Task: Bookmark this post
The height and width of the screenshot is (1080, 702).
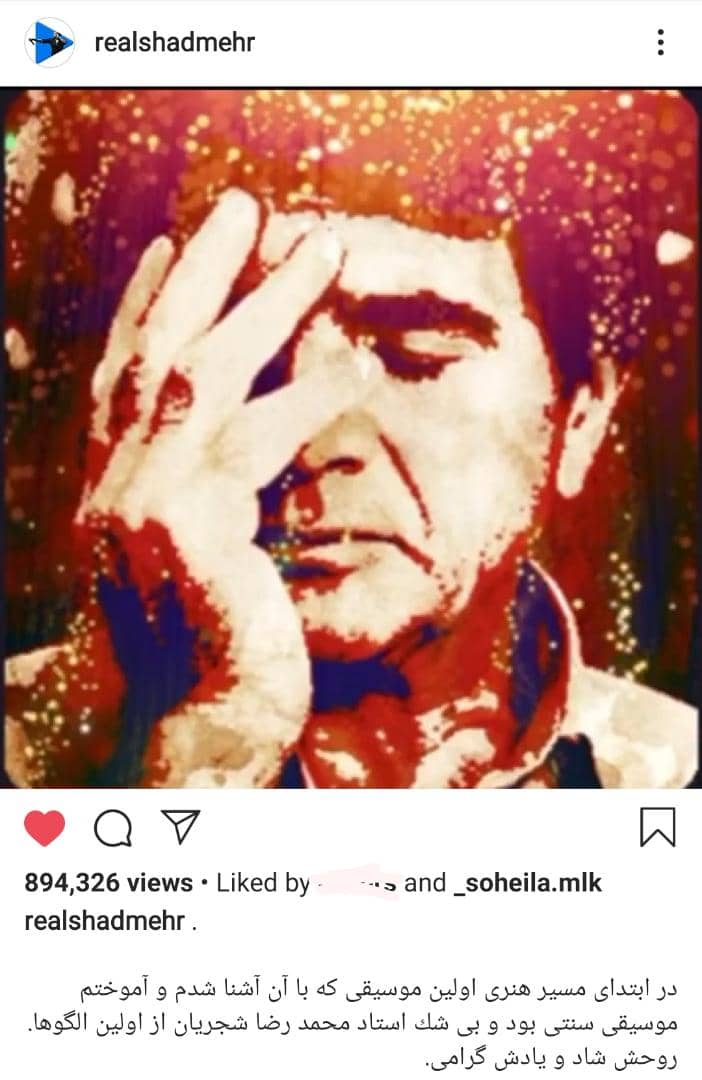Action: tap(657, 828)
